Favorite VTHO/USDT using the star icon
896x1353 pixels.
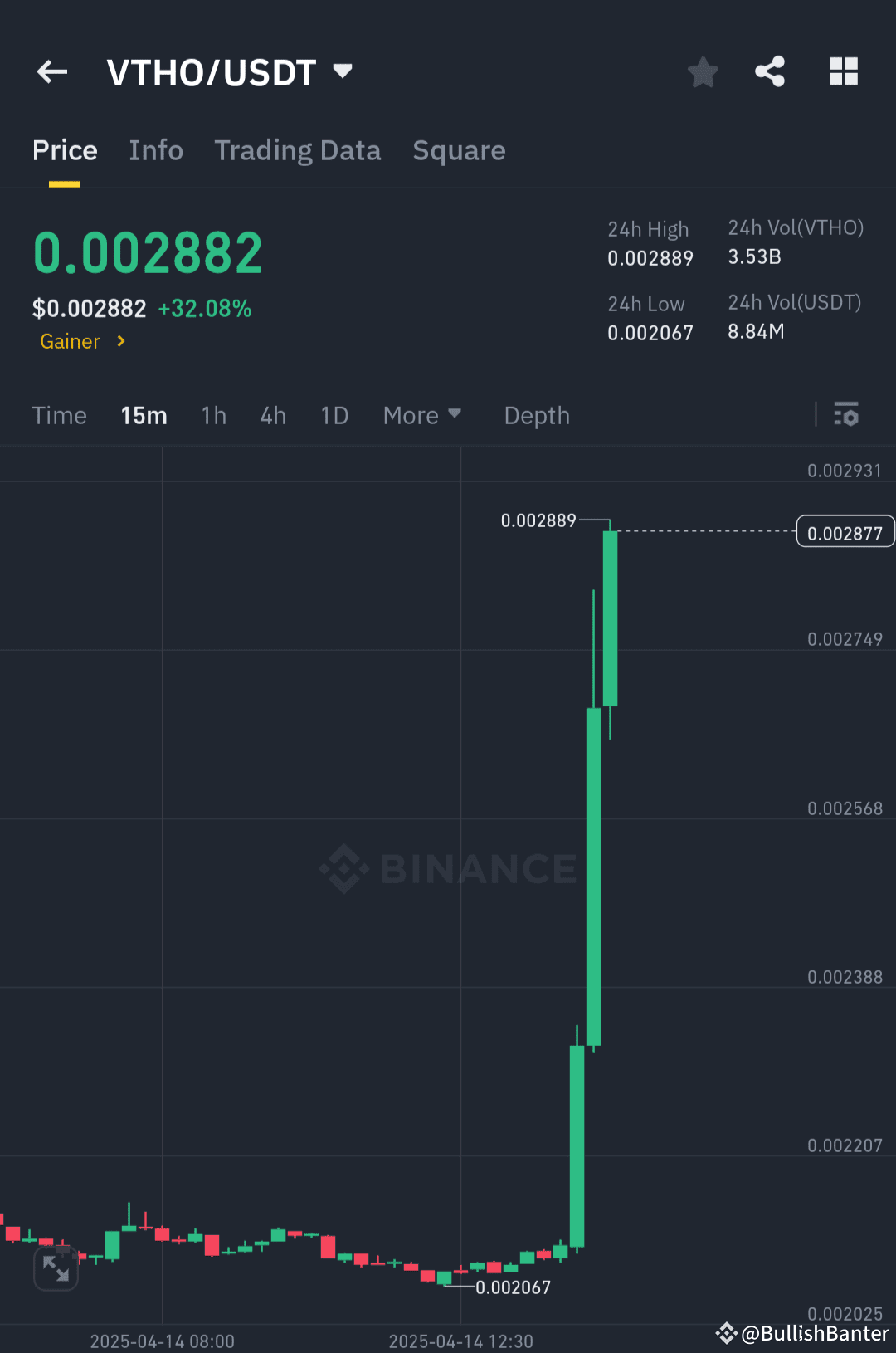pos(703,71)
